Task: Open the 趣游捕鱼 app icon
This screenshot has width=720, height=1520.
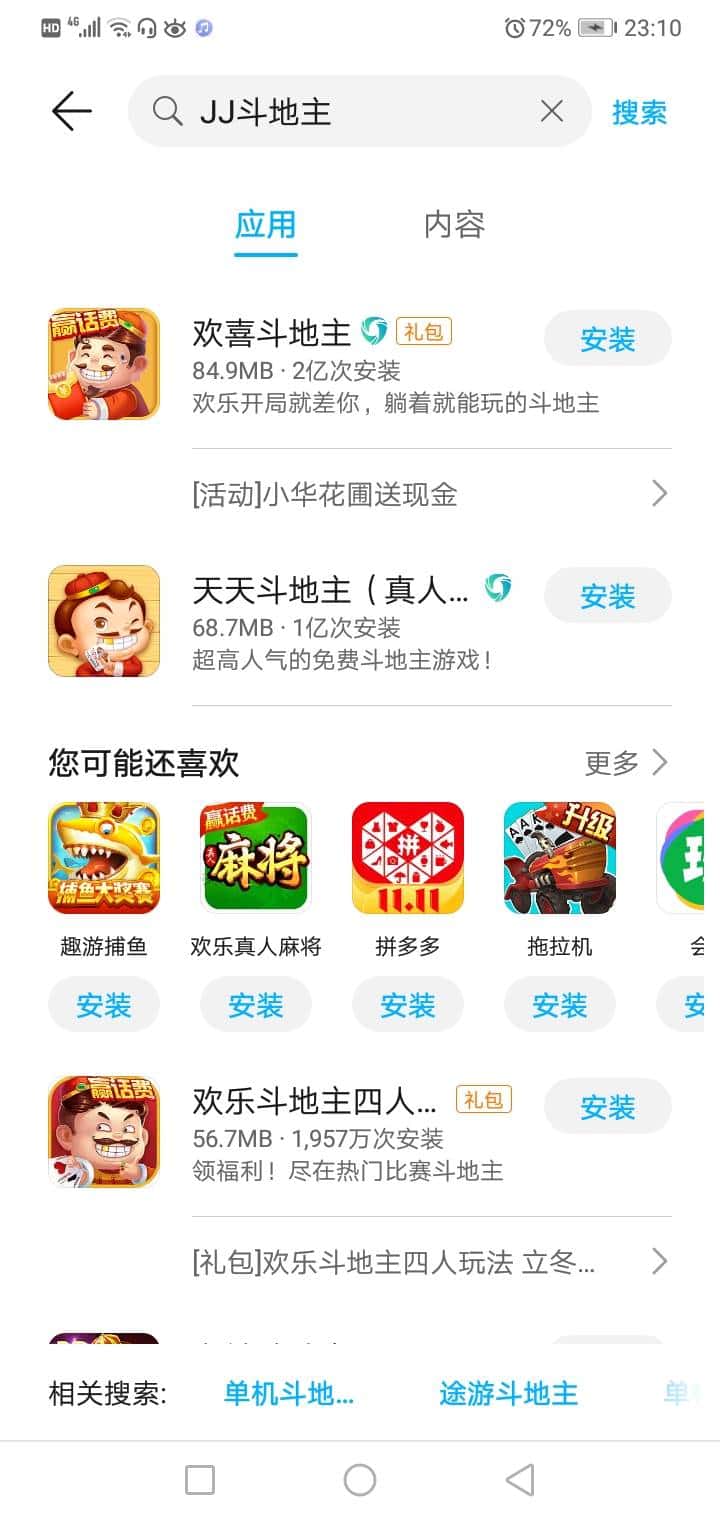Action: point(103,858)
